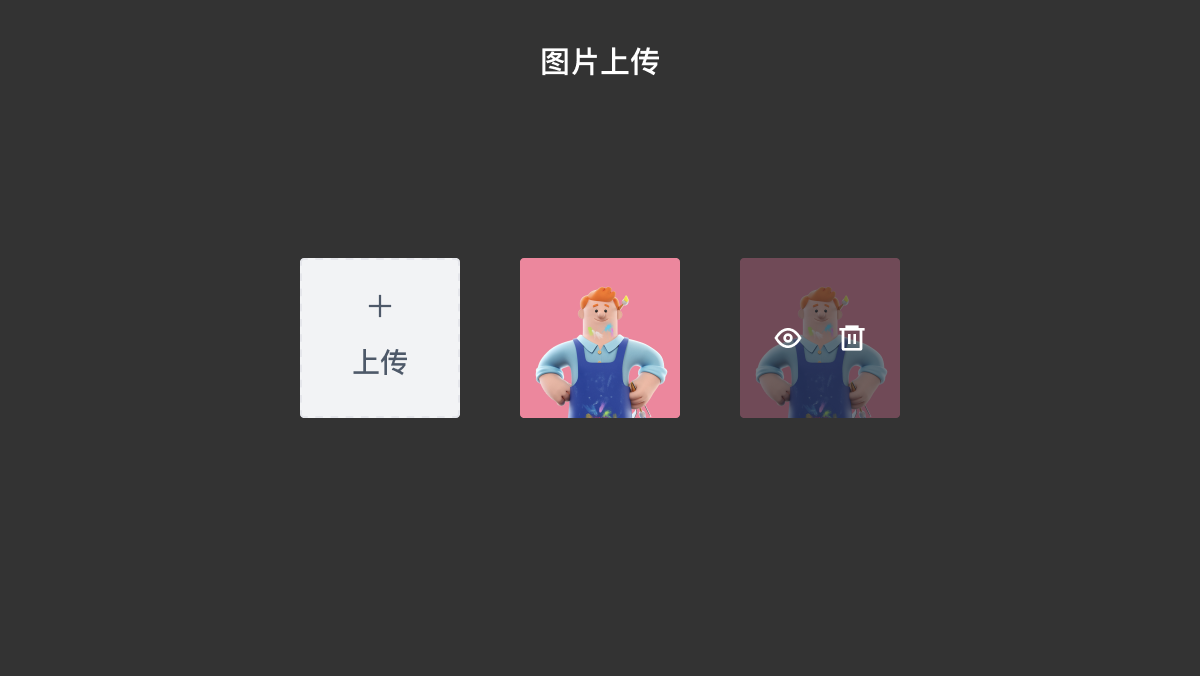The height and width of the screenshot is (676, 1200).
Task: Tap the 上传 upload box
Action: [x=380, y=338]
